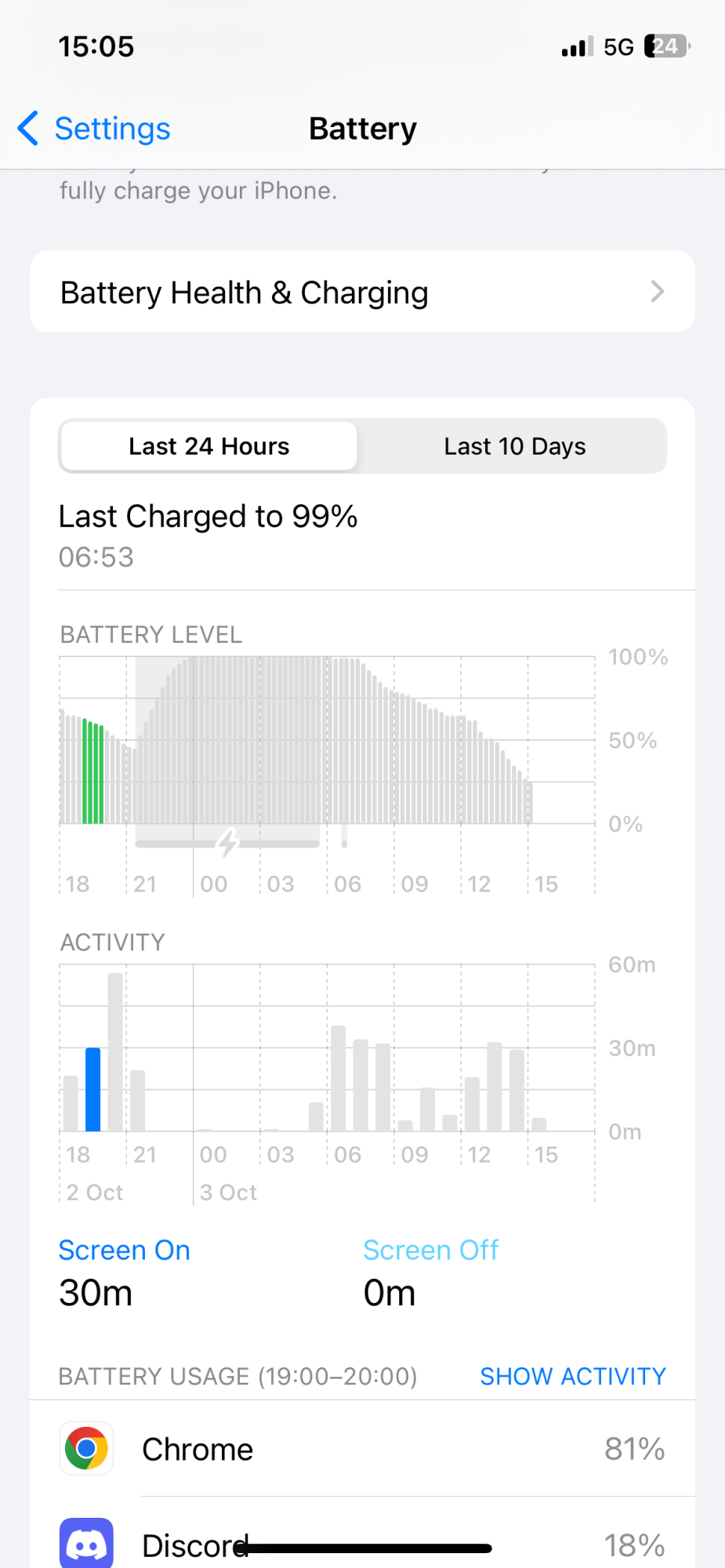Select the Last 24 Hours segment
The width and height of the screenshot is (725, 1568).
coord(208,446)
